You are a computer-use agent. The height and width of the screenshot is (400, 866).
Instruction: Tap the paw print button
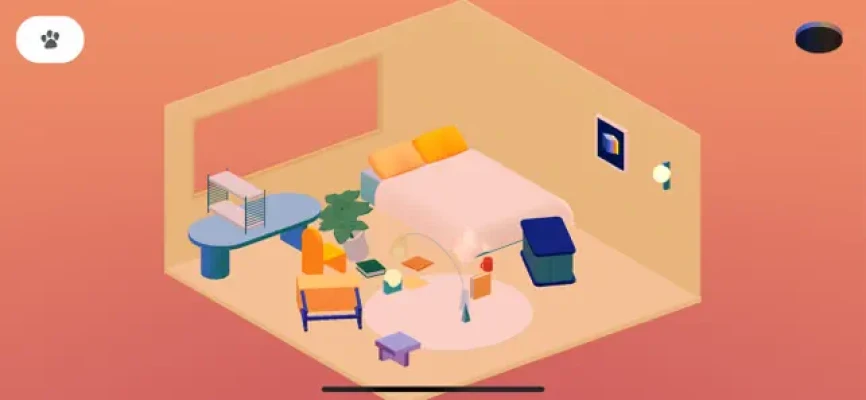50,40
